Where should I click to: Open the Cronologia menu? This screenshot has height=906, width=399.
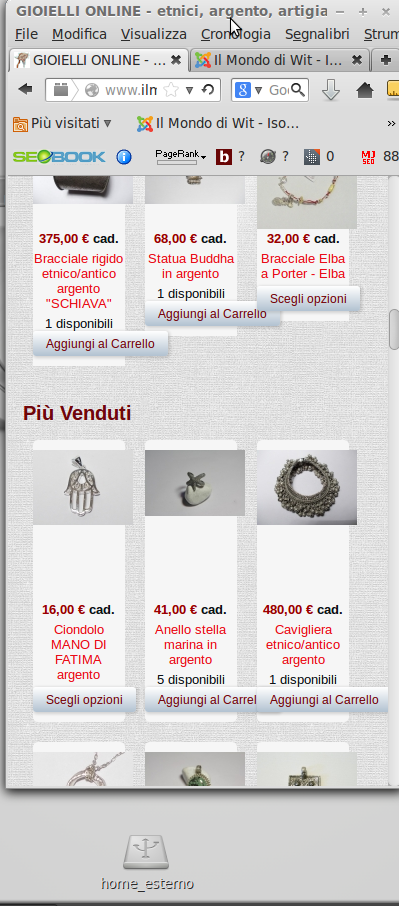click(236, 34)
